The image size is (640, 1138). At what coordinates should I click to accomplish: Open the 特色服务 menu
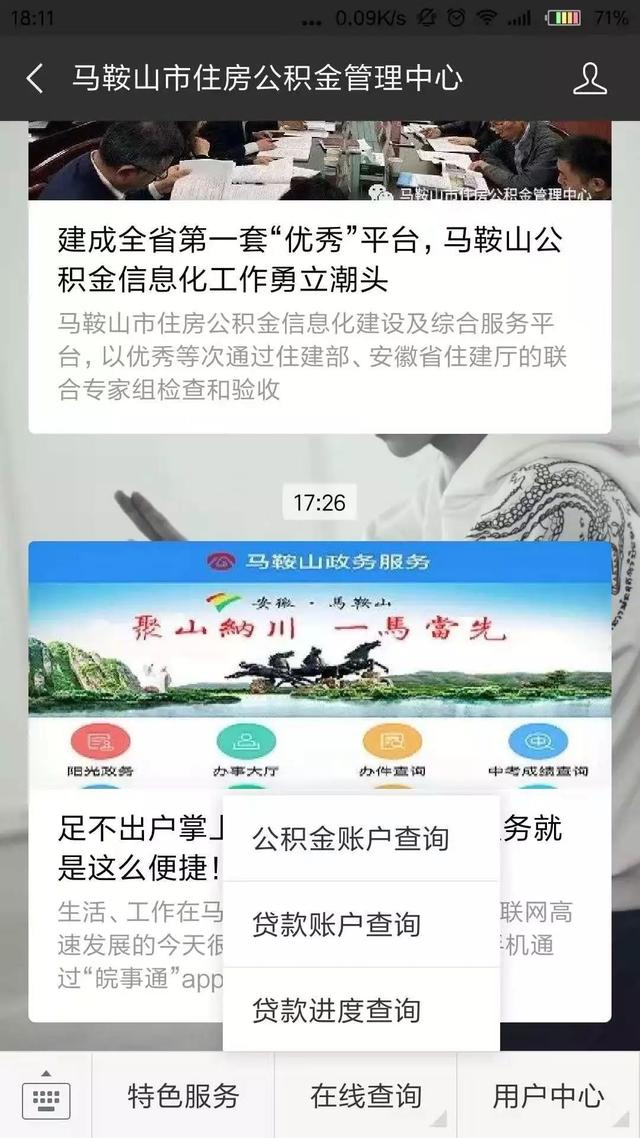[183, 1096]
